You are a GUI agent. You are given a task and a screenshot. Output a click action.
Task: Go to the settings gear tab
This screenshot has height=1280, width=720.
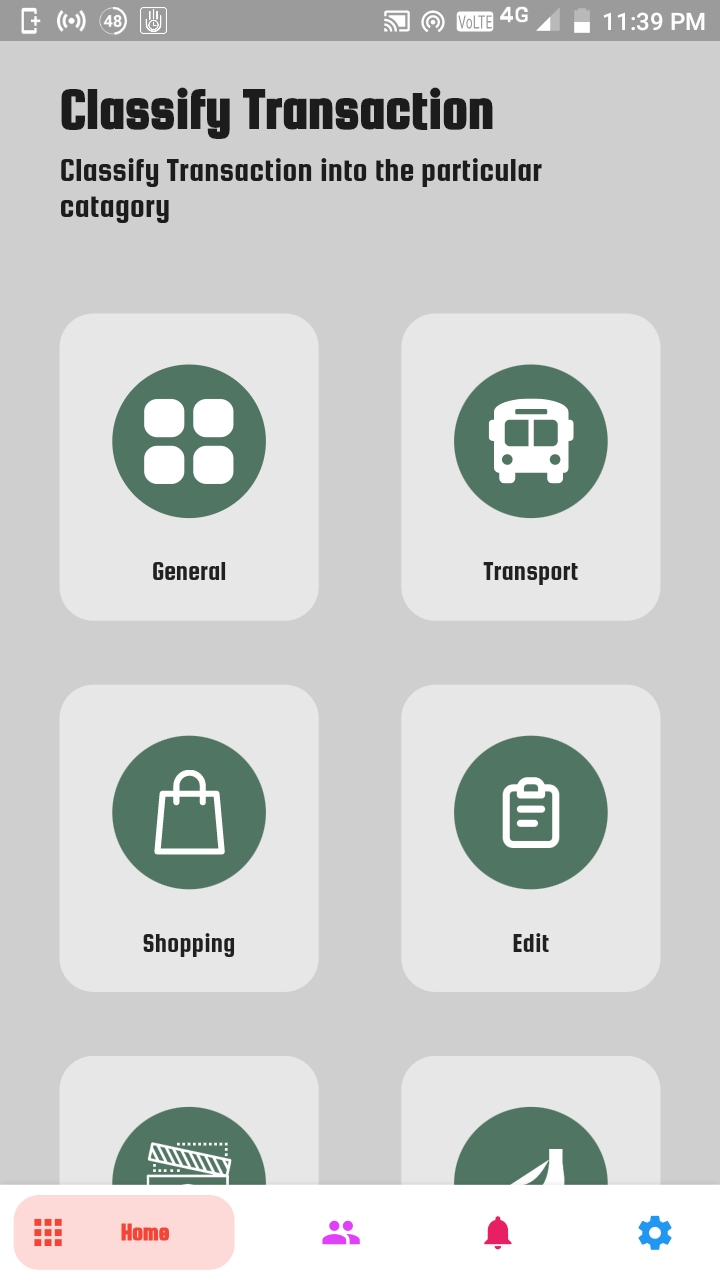pos(655,1233)
